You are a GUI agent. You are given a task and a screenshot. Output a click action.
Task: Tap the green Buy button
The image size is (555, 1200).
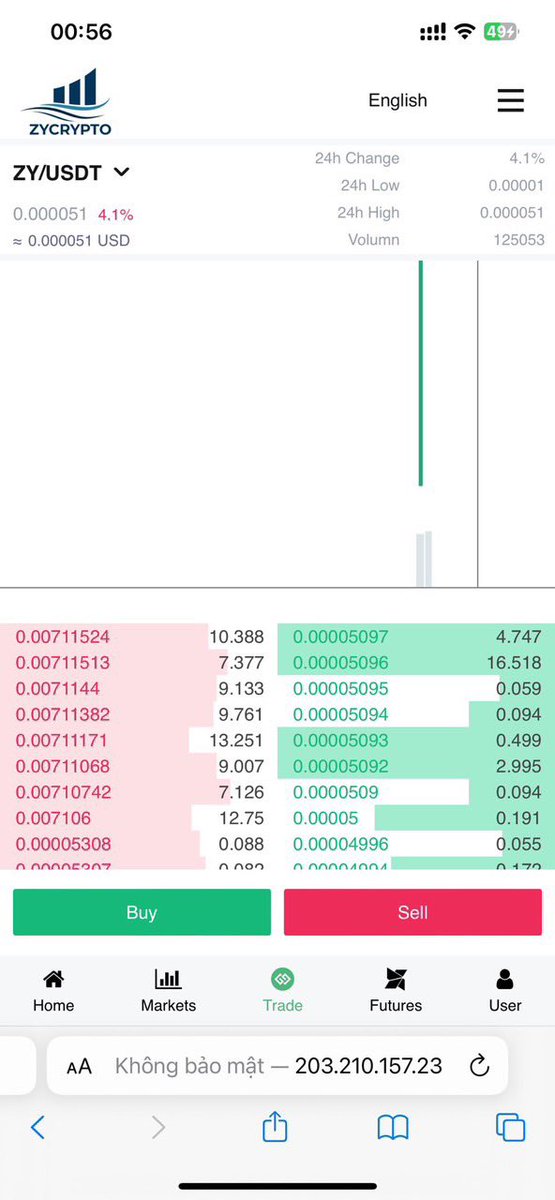click(x=142, y=912)
